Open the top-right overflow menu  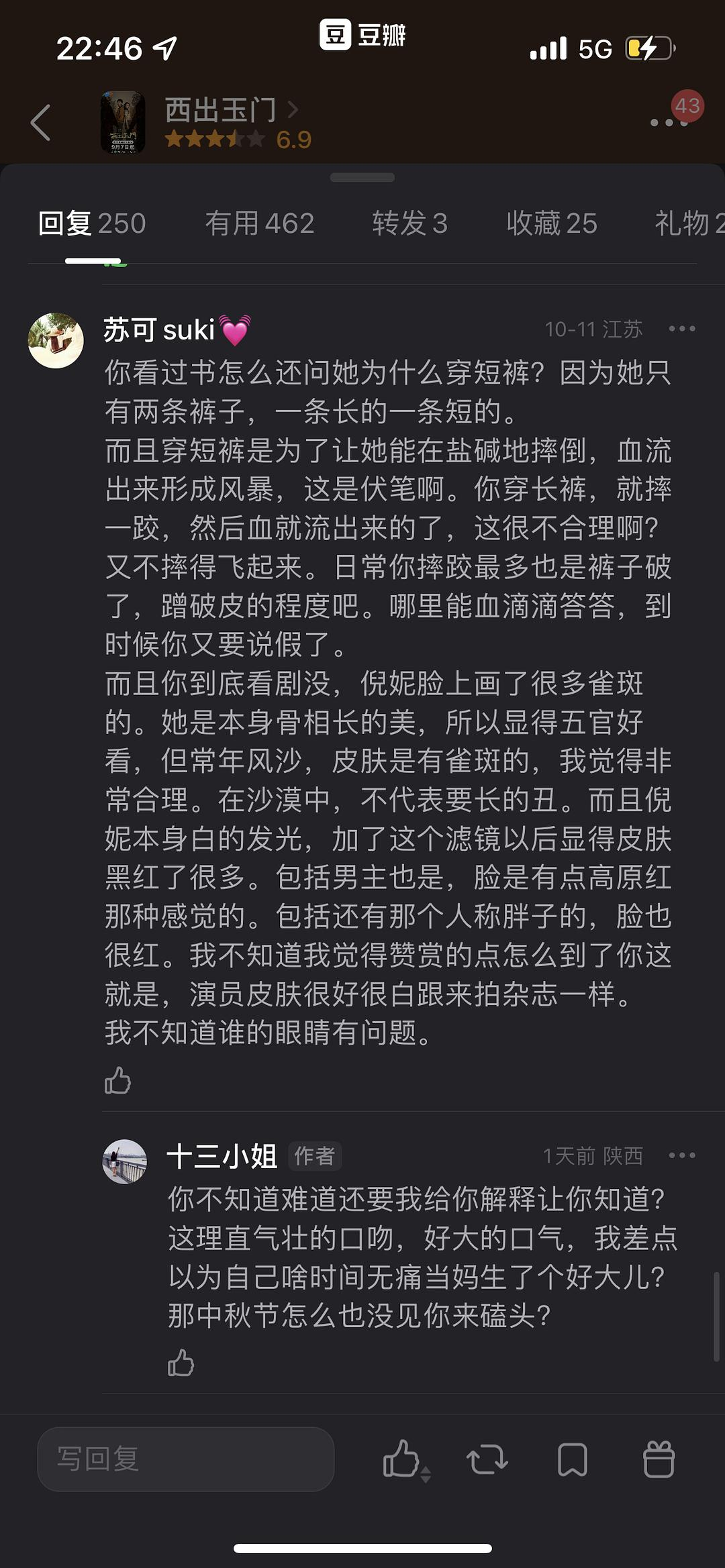(669, 123)
